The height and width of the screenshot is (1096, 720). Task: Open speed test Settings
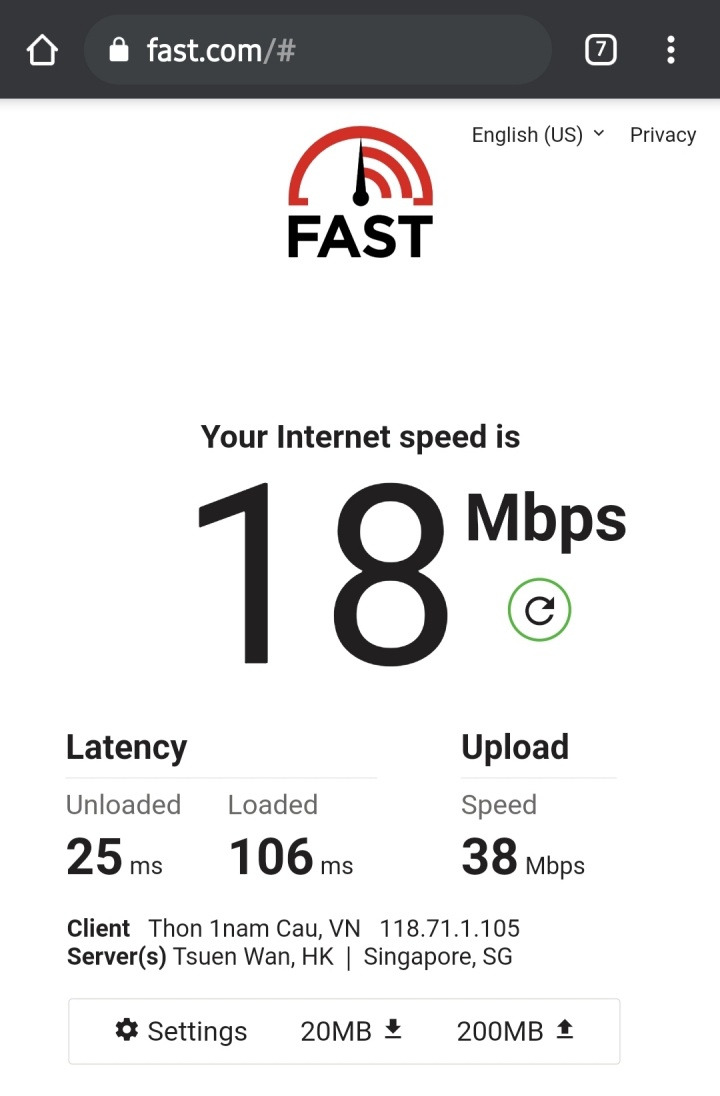(182, 1031)
